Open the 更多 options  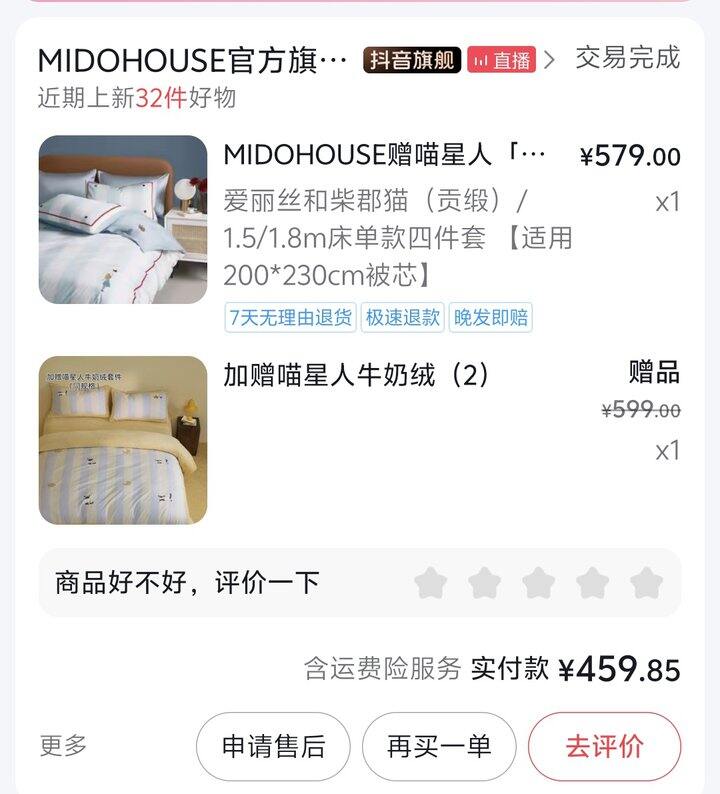click(x=64, y=745)
